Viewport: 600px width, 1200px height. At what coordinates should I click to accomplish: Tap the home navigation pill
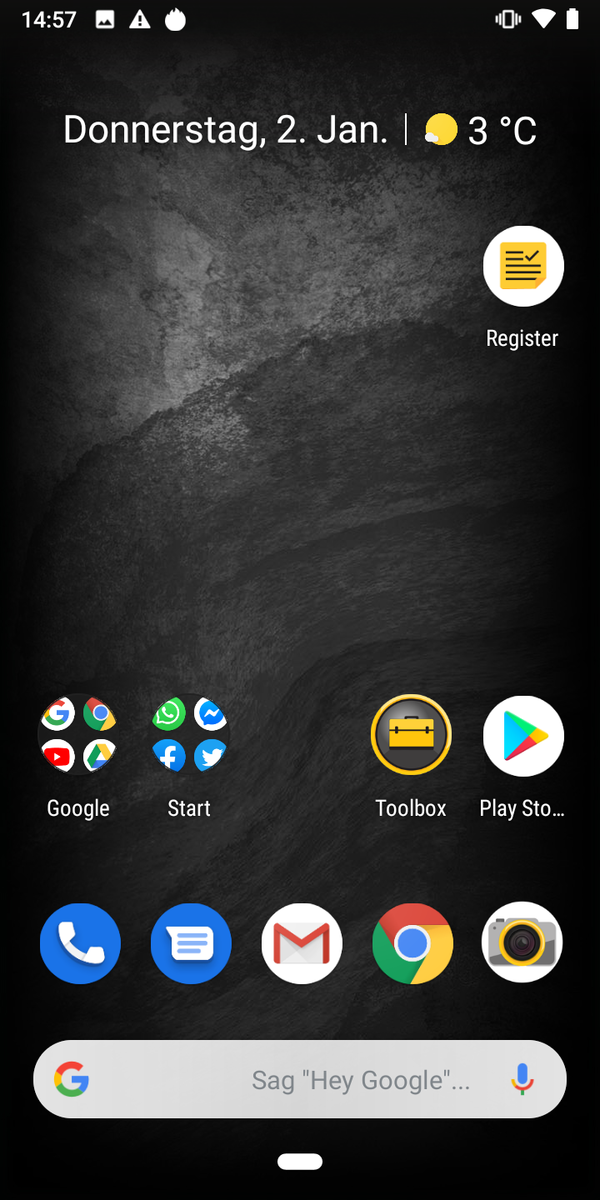[300, 1161]
